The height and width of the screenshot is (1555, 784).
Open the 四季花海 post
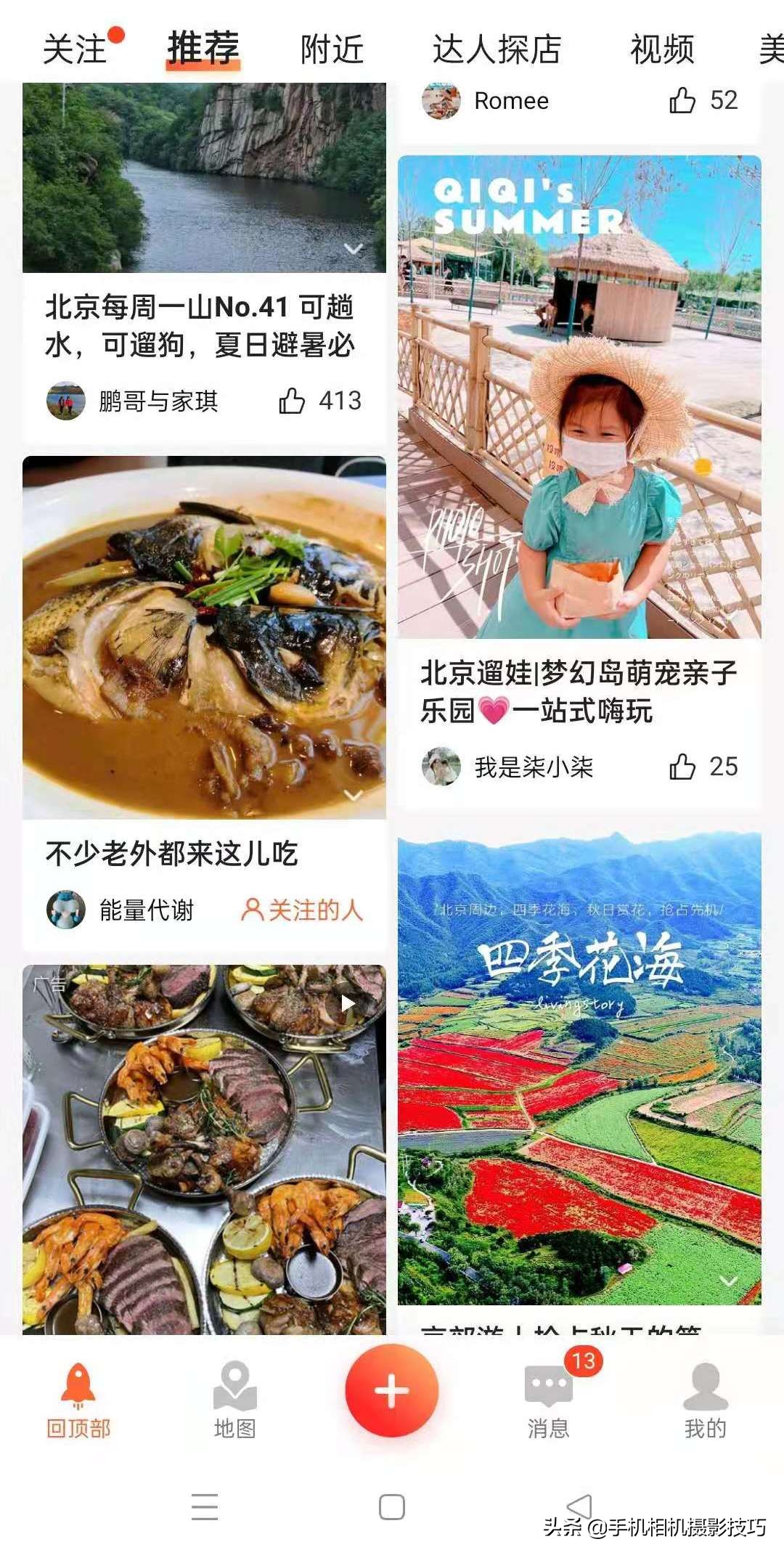(x=579, y=1069)
